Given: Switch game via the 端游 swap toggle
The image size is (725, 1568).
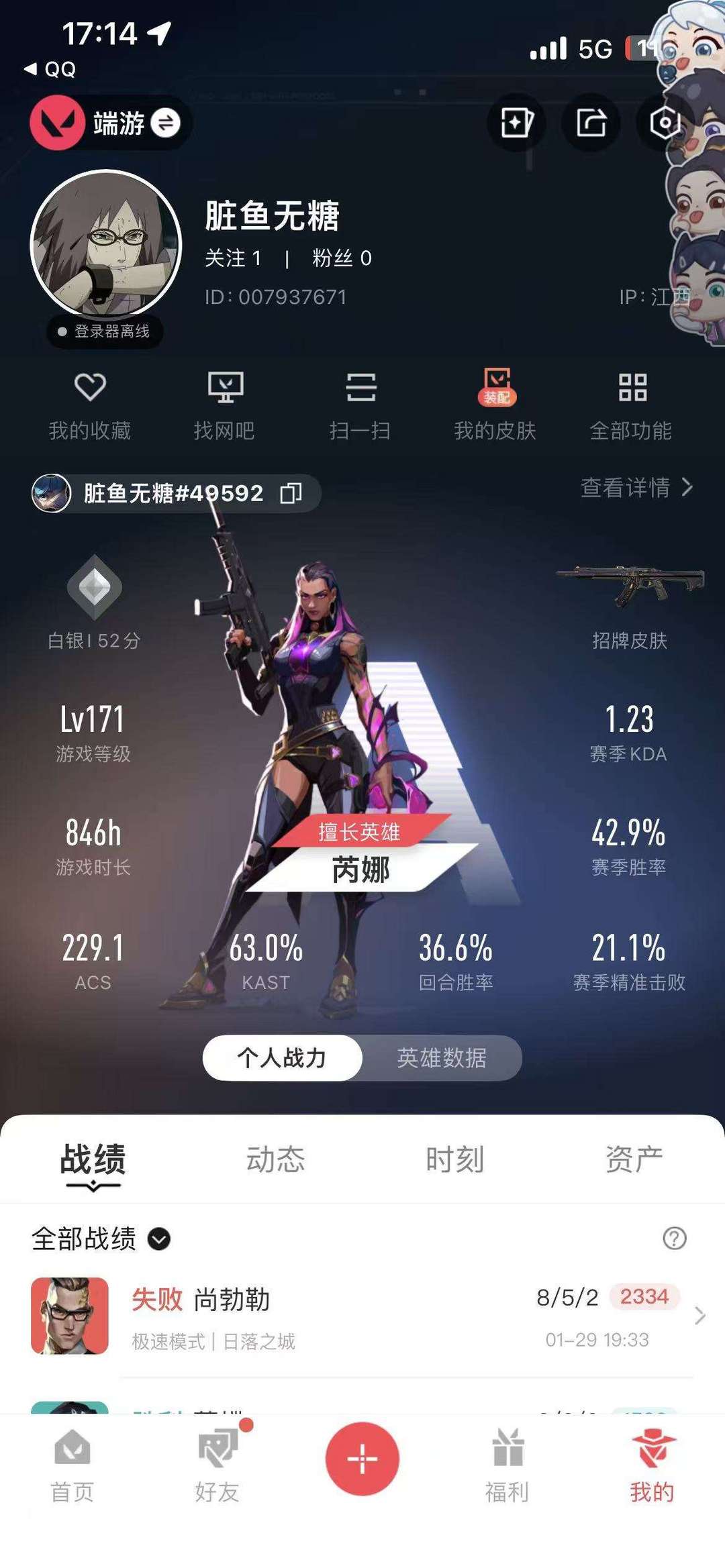Looking at the screenshot, I should [x=166, y=123].
